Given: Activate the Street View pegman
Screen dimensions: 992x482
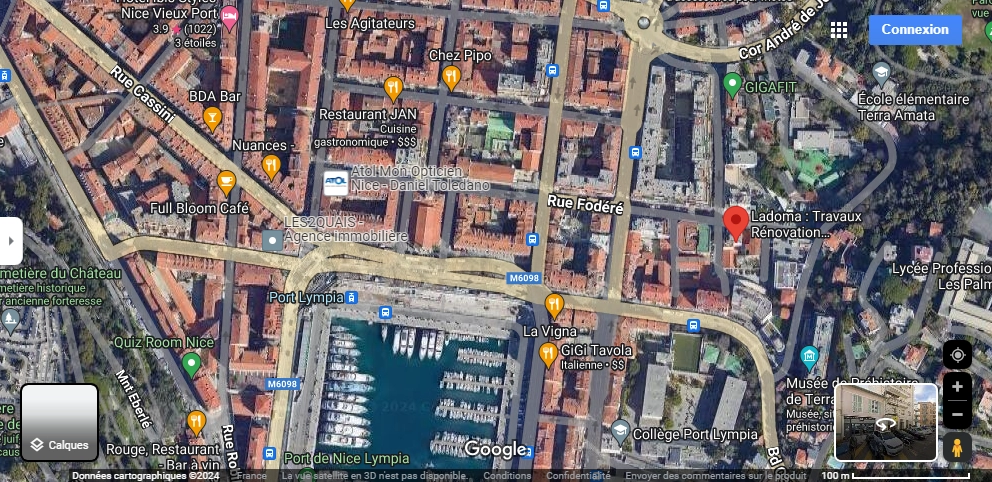Looking at the screenshot, I should click(957, 447).
